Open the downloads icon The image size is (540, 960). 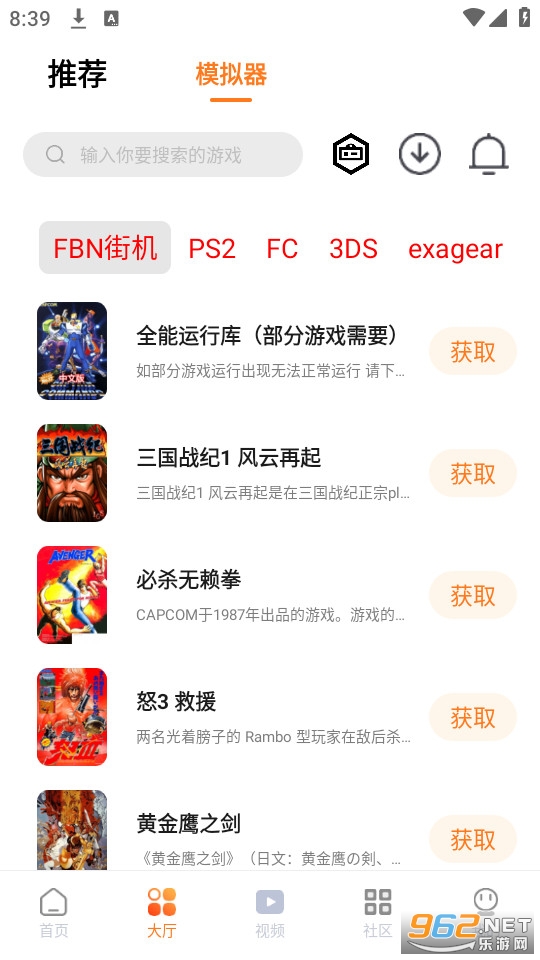click(x=419, y=154)
